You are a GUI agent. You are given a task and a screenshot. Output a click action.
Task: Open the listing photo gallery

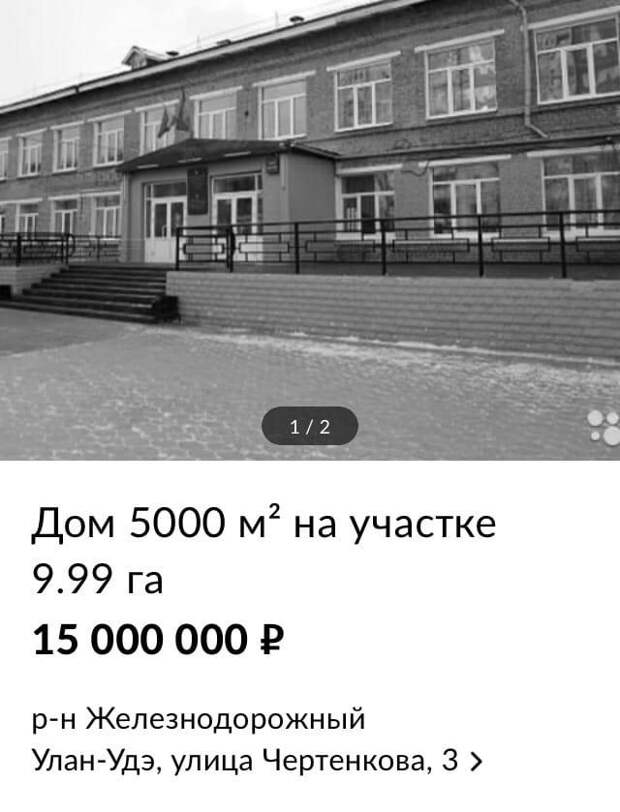click(x=310, y=230)
